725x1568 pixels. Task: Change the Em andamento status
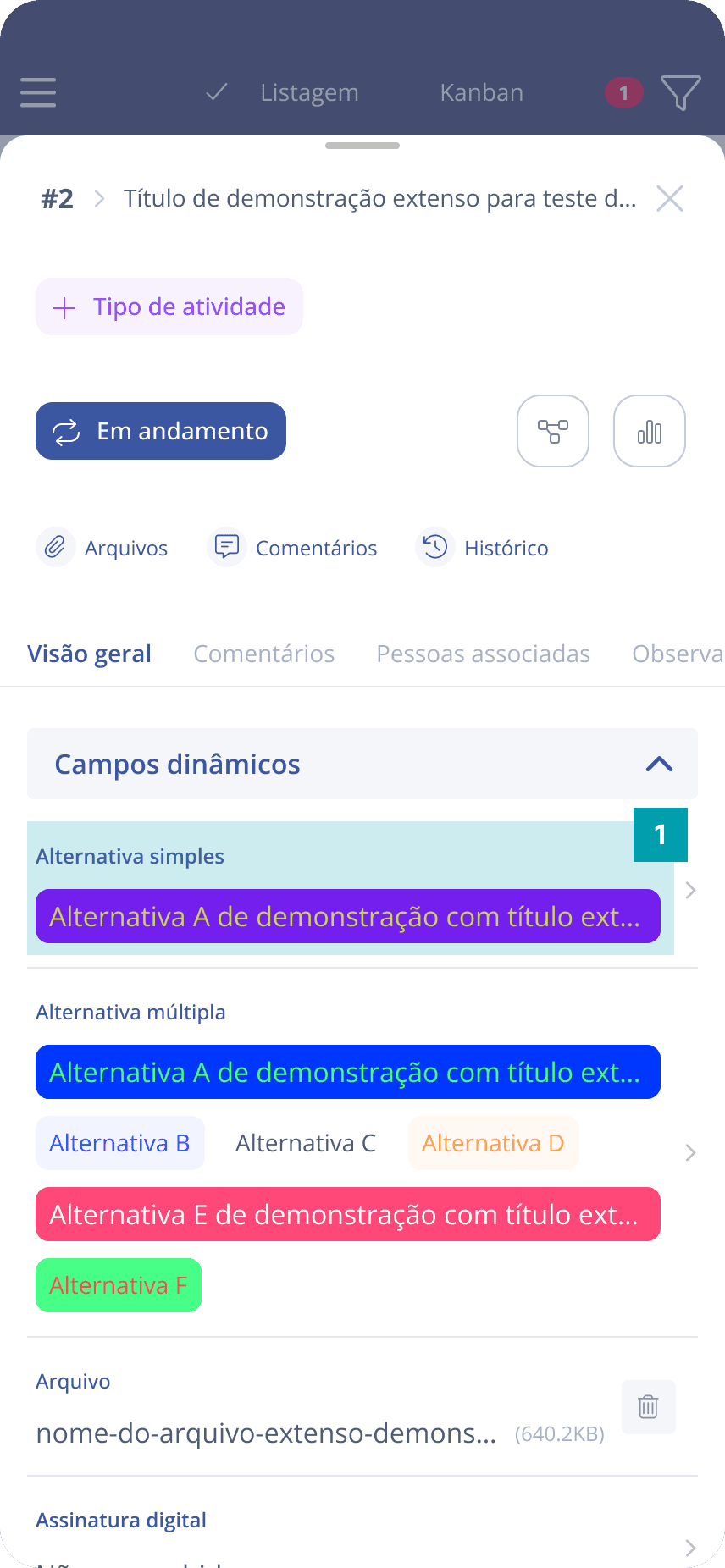click(160, 431)
